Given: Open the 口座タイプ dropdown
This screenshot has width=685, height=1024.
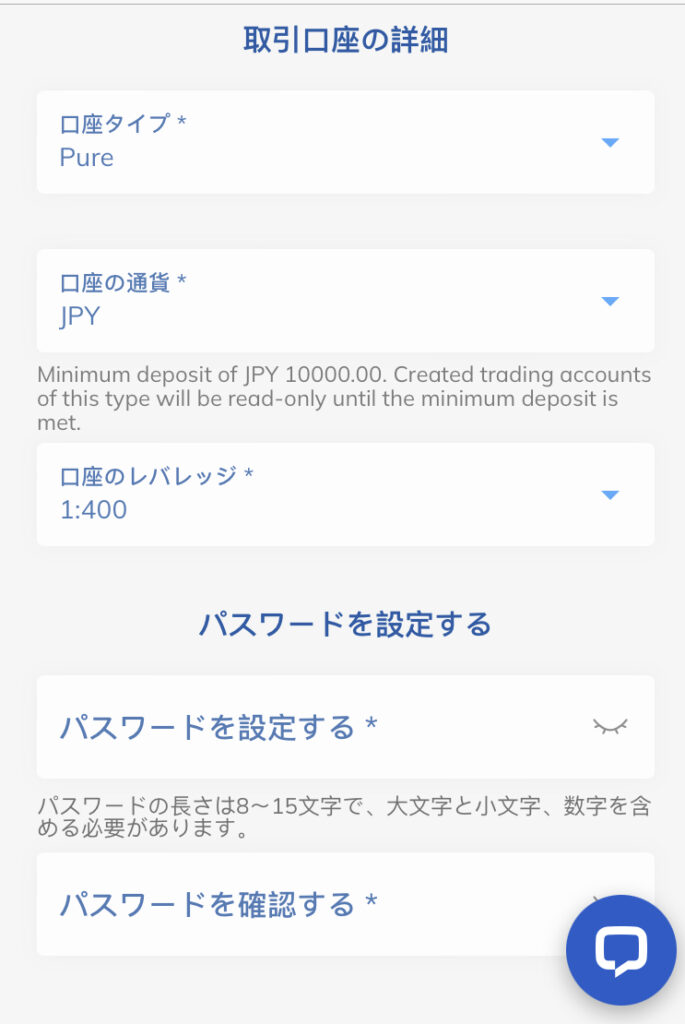Looking at the screenshot, I should point(345,142).
